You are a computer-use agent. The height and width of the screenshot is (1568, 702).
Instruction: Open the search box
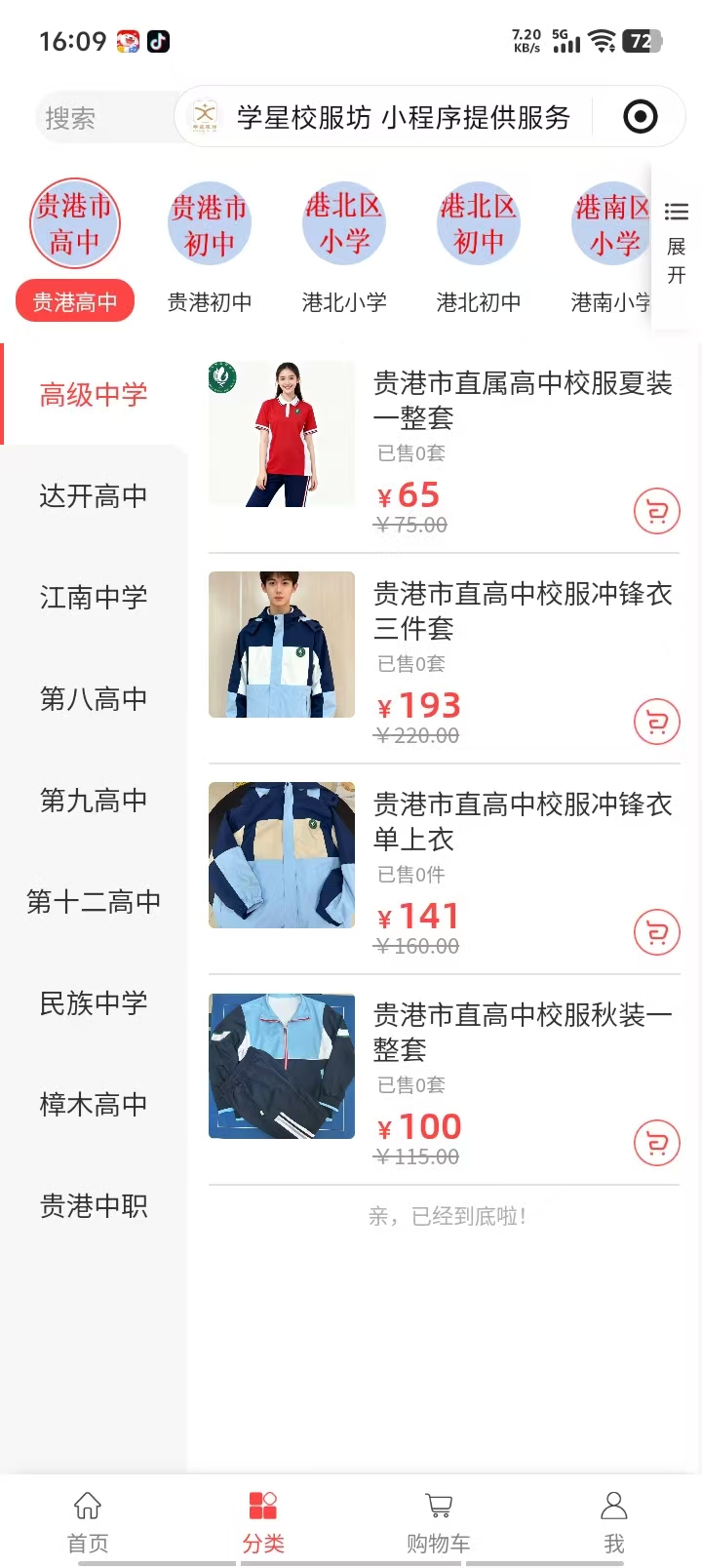click(x=97, y=118)
